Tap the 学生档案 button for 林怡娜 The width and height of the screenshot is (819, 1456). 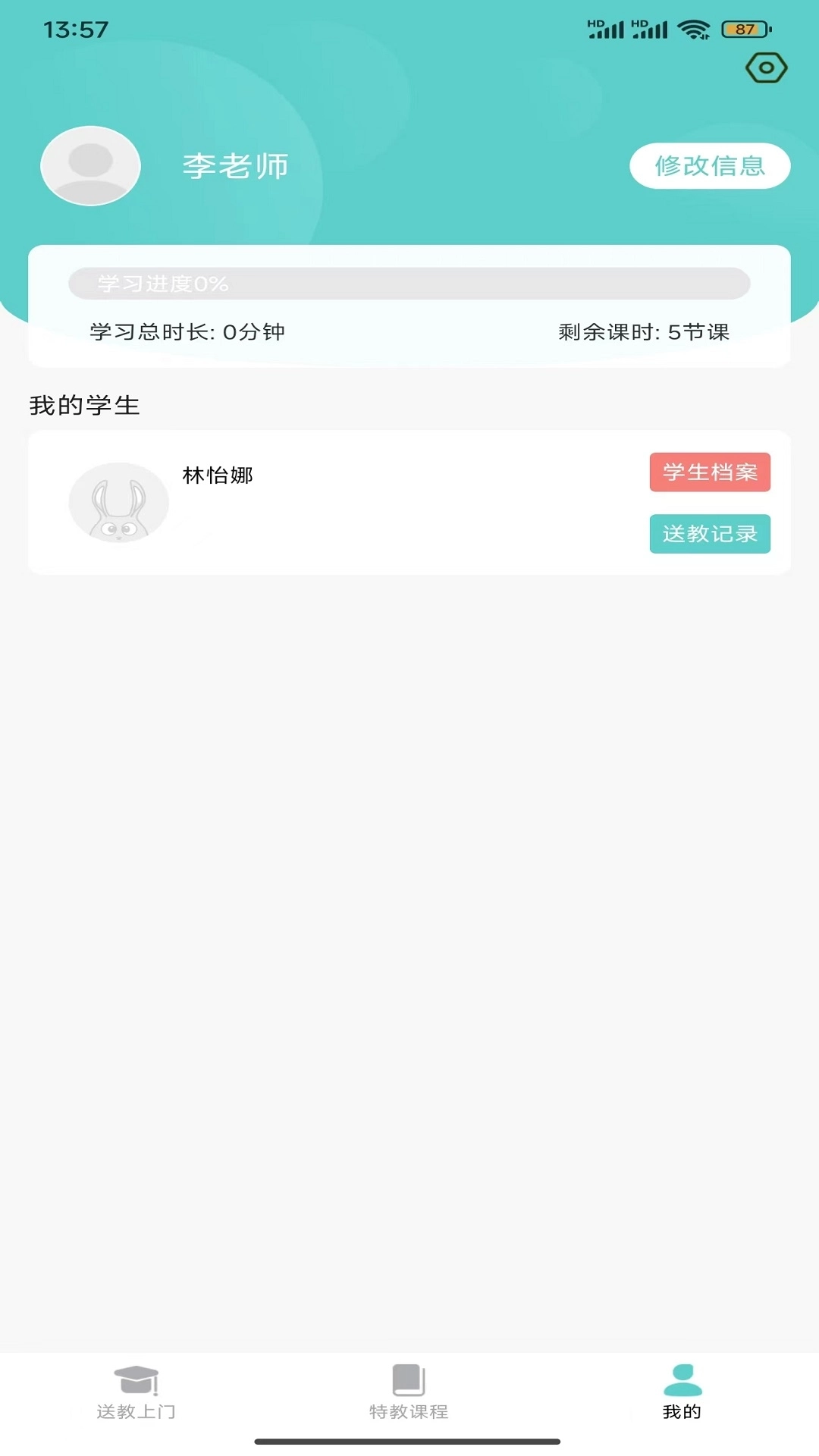[x=710, y=472]
